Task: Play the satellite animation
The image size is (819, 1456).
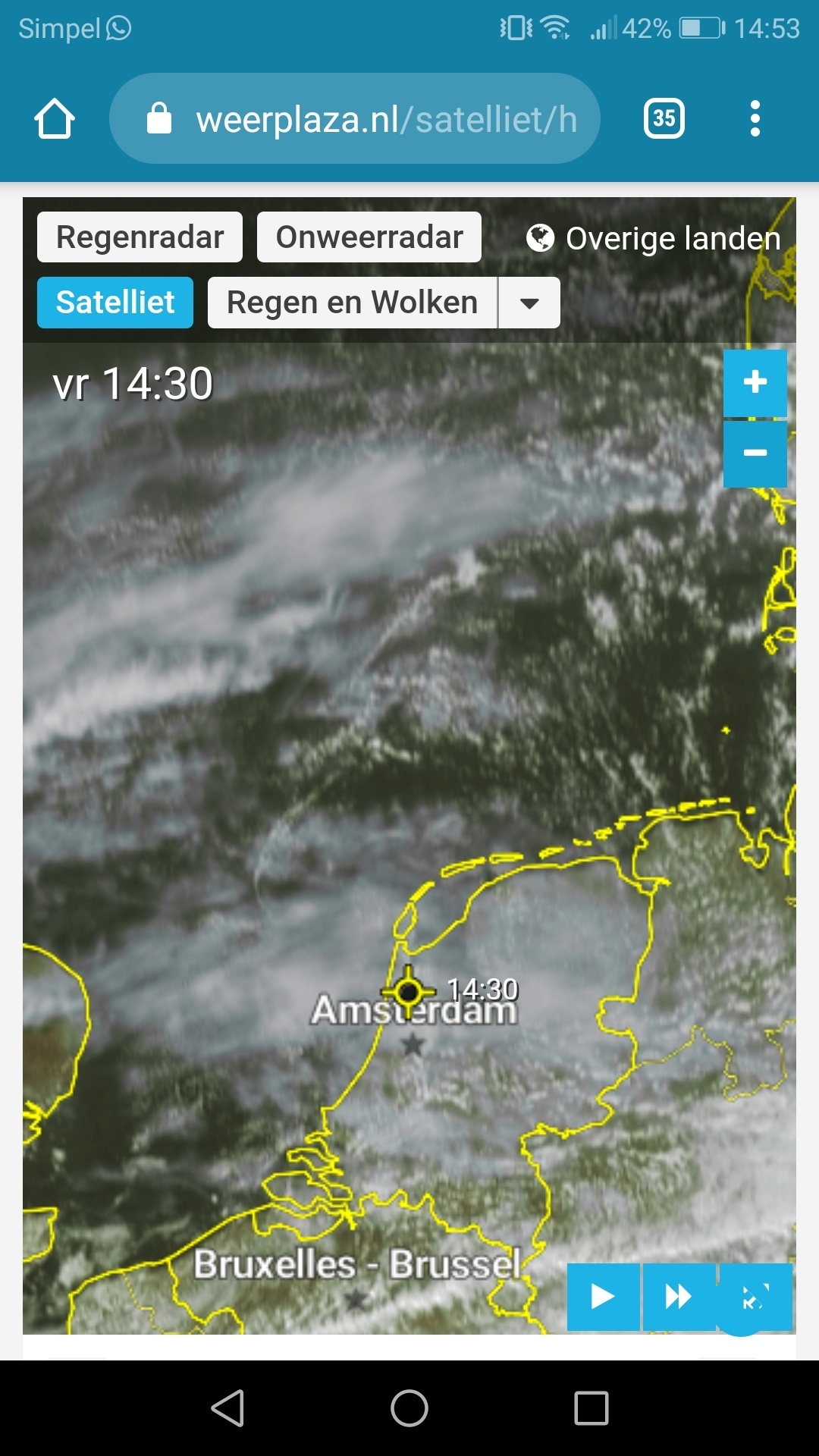Action: click(603, 1297)
